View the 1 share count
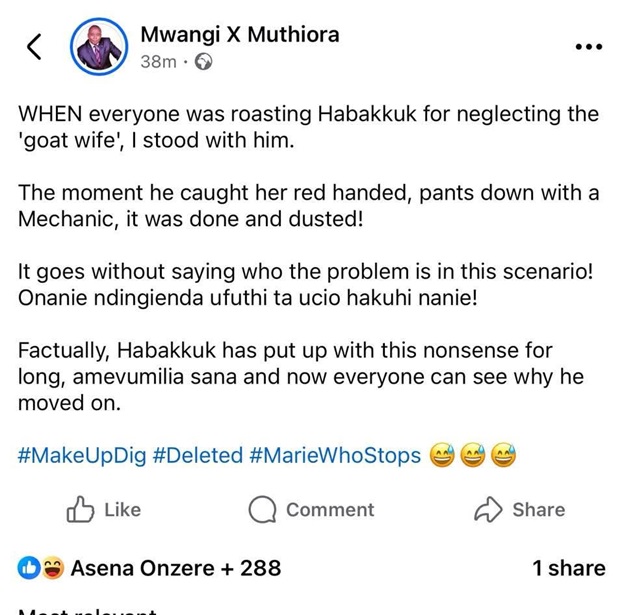The height and width of the screenshot is (615, 624). [x=568, y=568]
